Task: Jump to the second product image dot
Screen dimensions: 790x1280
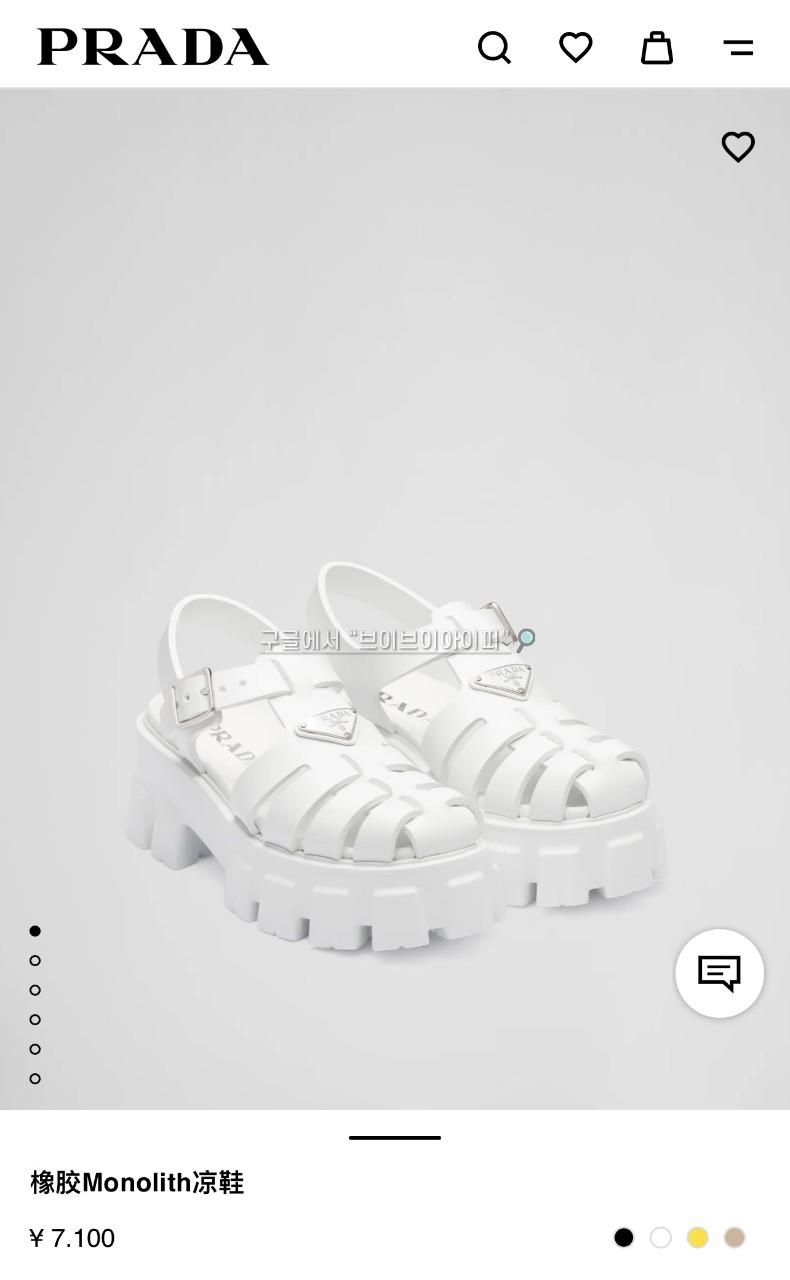Action: (35, 960)
